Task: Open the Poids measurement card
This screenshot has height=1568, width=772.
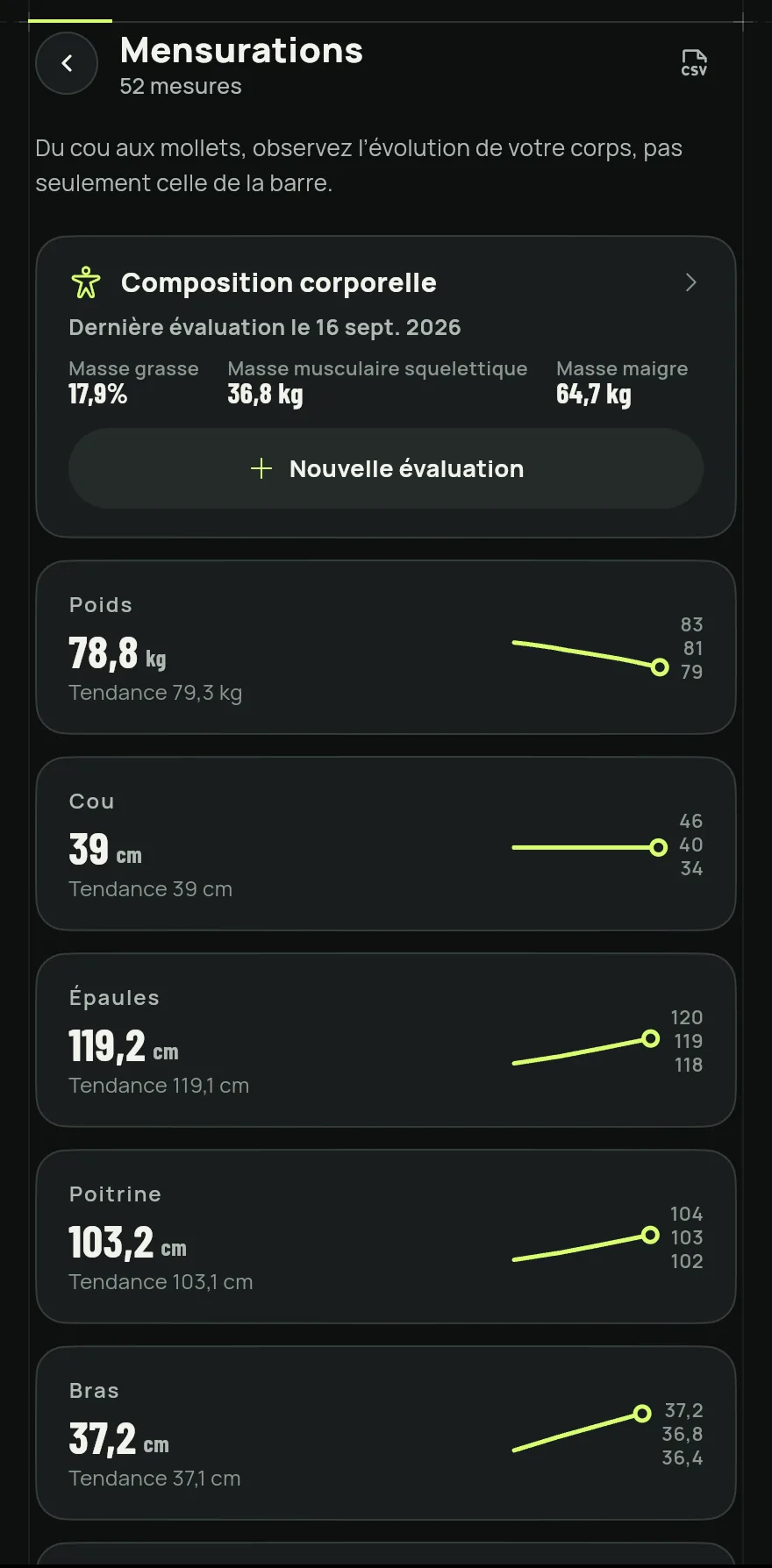Action: click(386, 647)
